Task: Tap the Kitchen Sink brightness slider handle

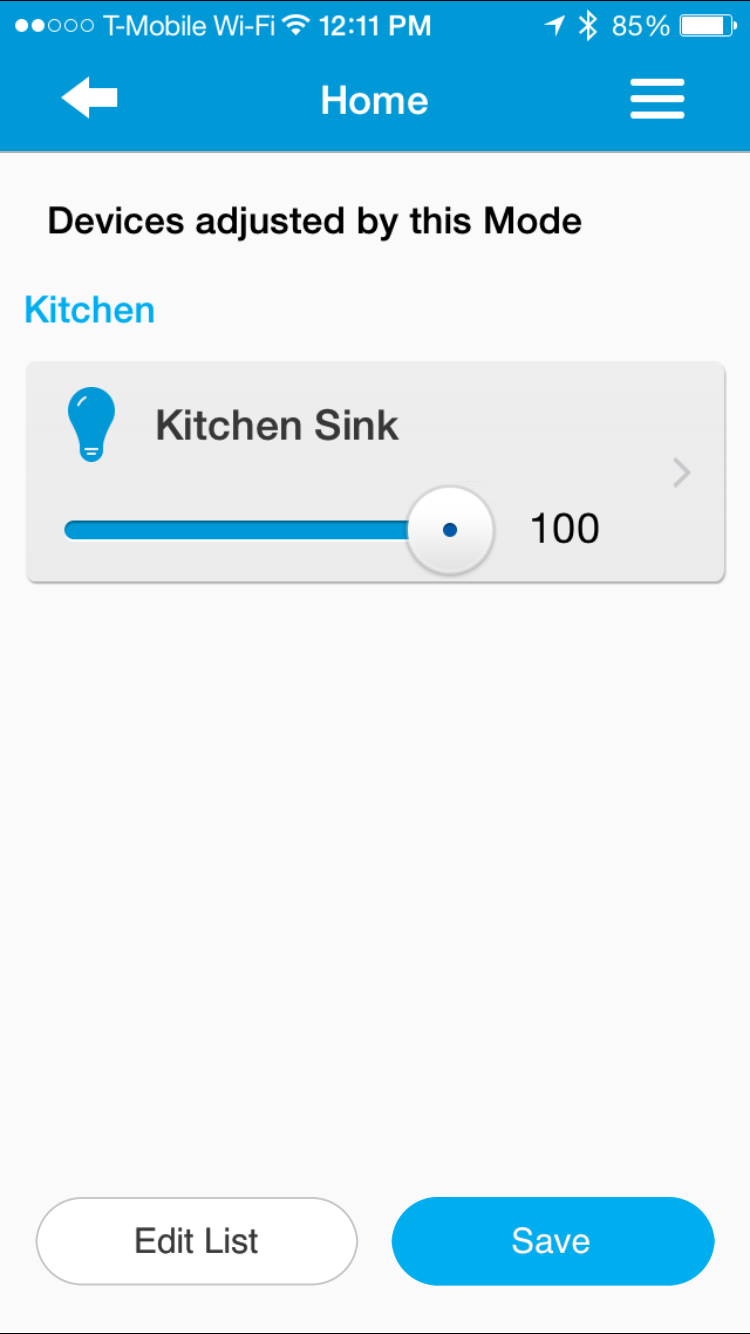Action: click(450, 530)
